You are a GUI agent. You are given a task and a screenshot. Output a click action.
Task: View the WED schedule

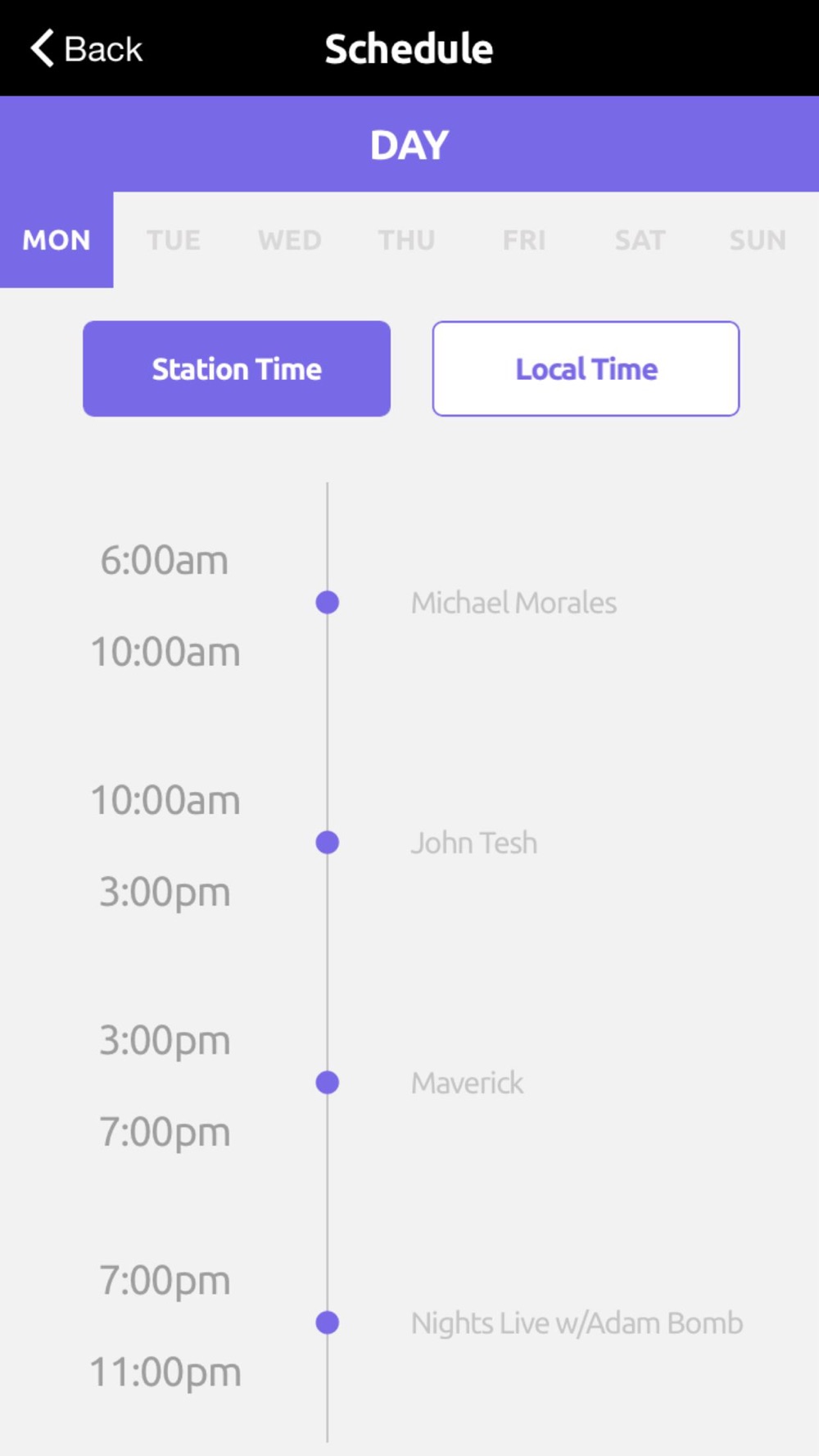(x=290, y=240)
